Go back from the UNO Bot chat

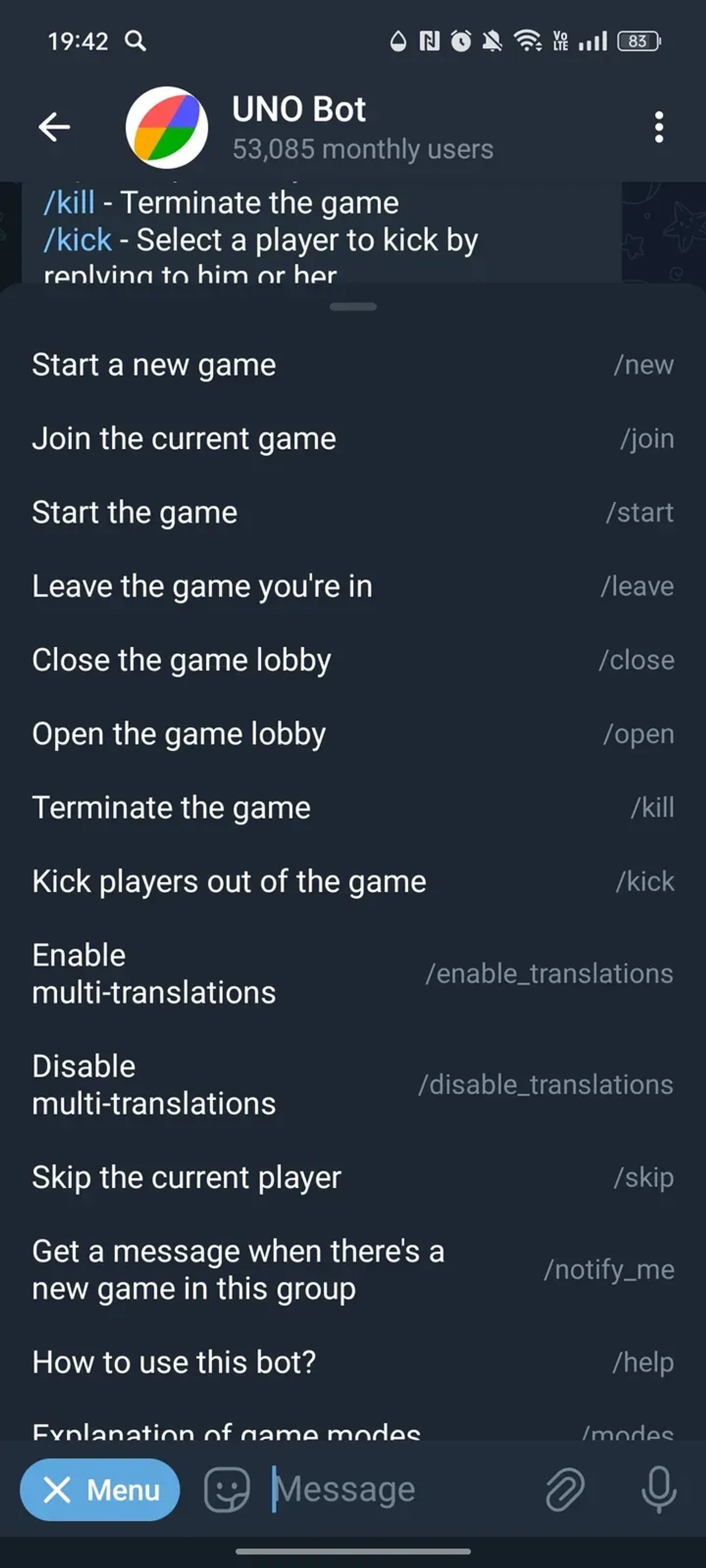pos(54,127)
